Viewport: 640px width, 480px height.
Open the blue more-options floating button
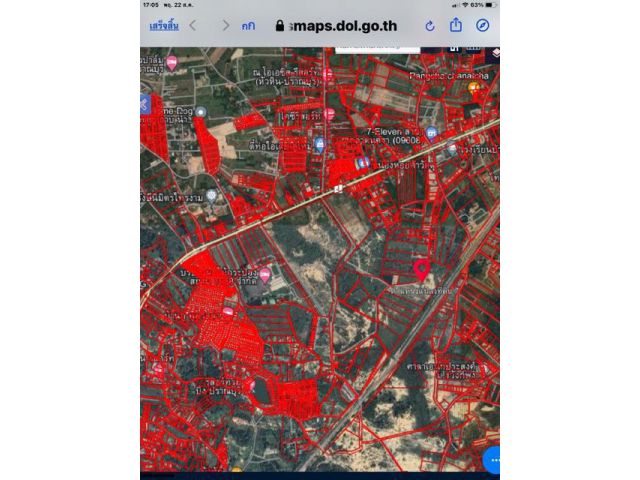[x=493, y=459]
